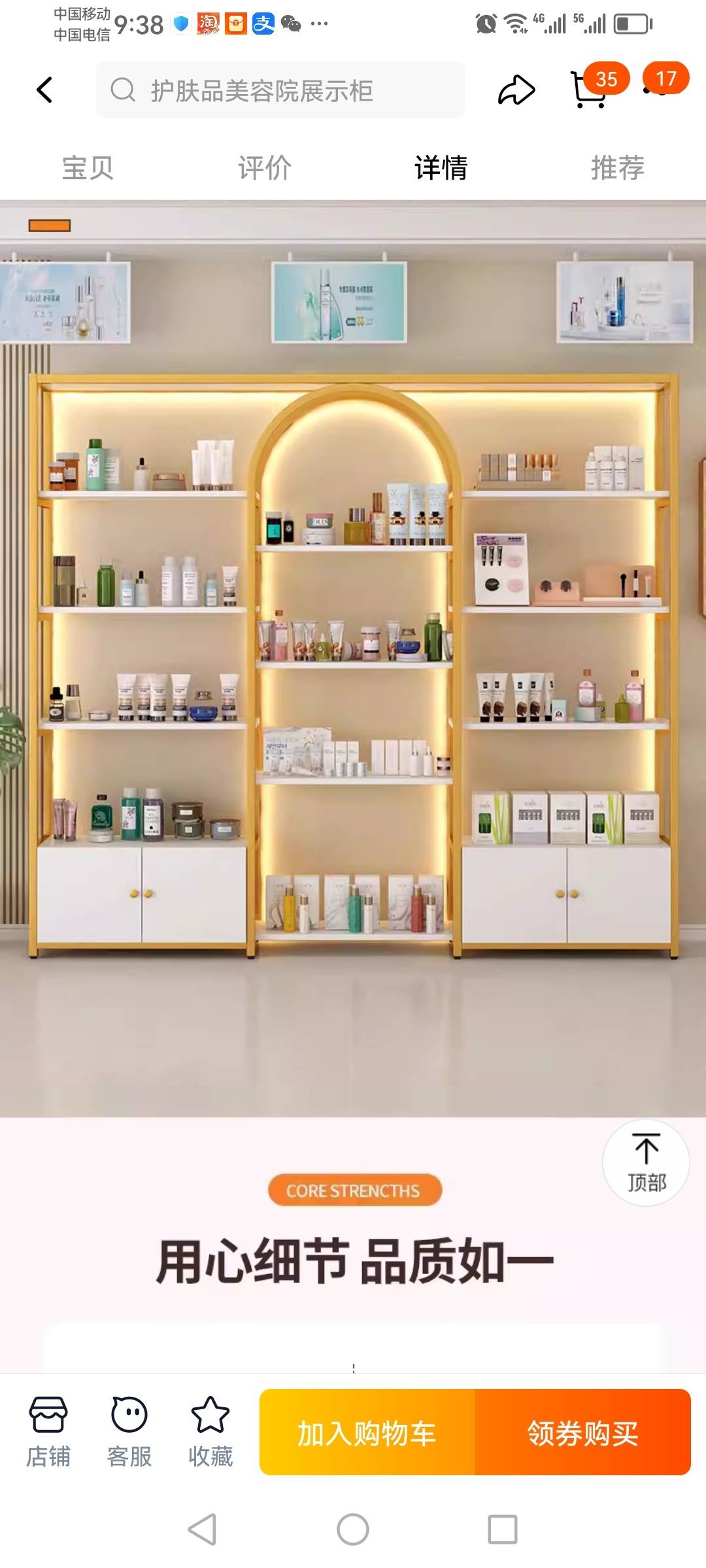The image size is (706, 1568).
Task: Jump to top with the 顶部 button
Action: [x=646, y=1163]
